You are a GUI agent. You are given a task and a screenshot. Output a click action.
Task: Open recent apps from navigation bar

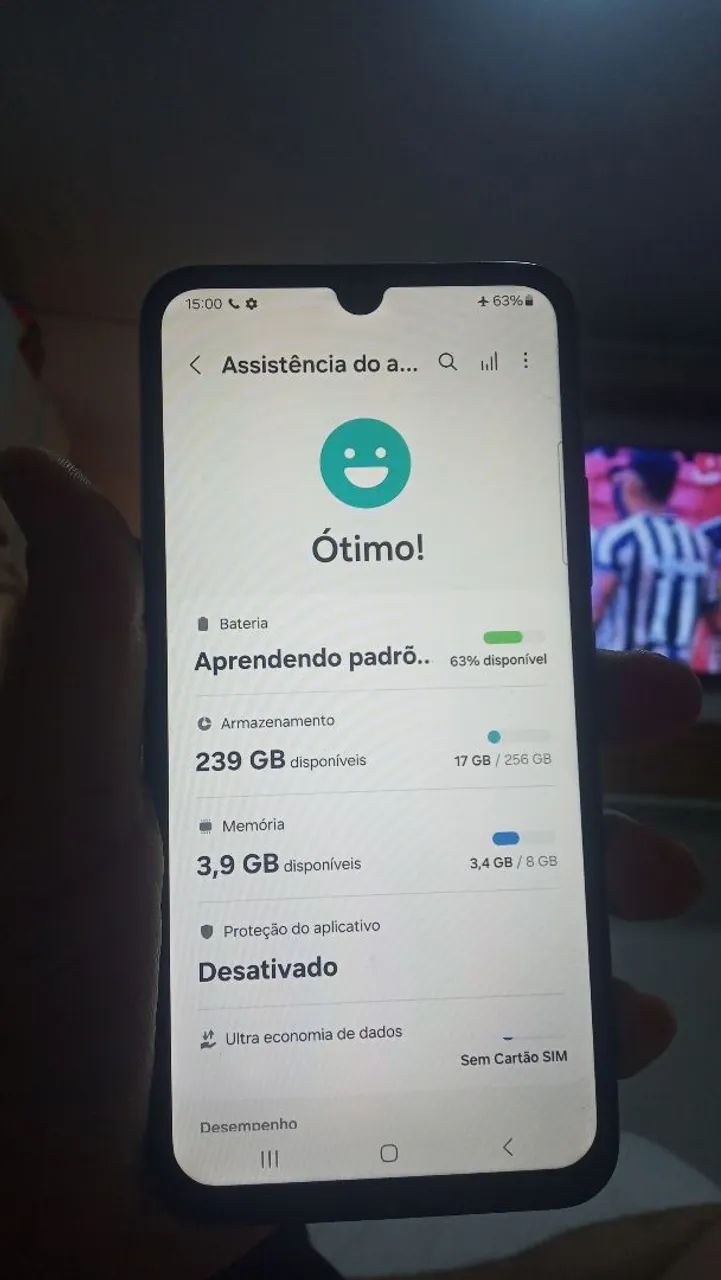point(269,1158)
